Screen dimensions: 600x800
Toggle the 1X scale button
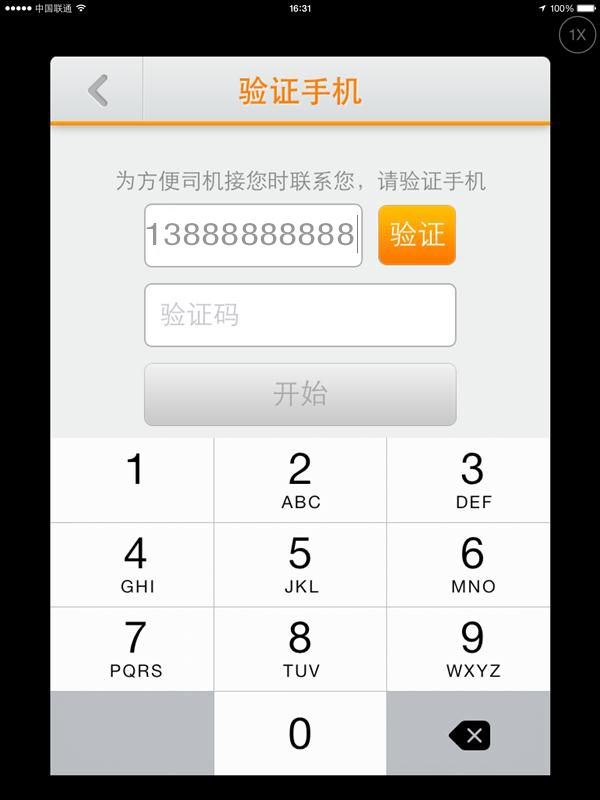point(577,35)
